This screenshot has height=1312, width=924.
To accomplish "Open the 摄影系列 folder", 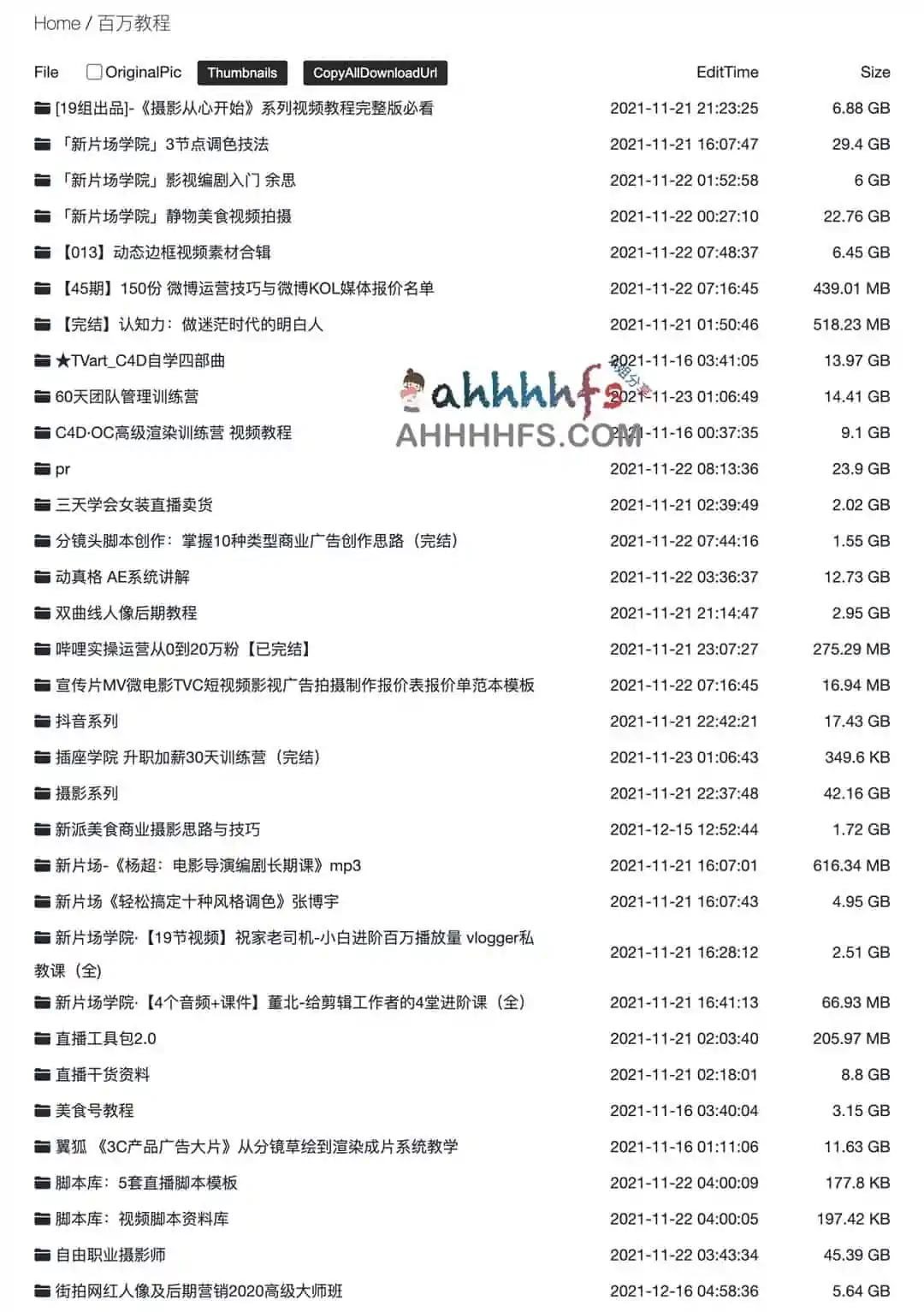I will [x=86, y=793].
